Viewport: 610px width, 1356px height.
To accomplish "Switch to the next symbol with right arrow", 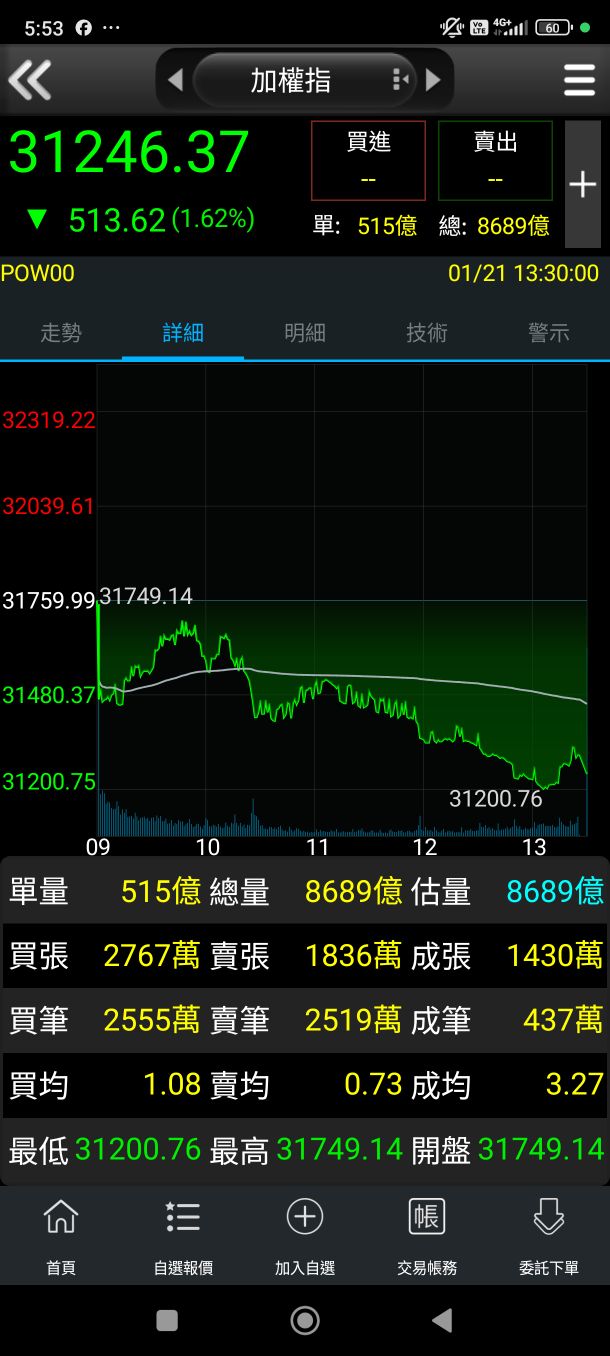I will [x=434, y=80].
